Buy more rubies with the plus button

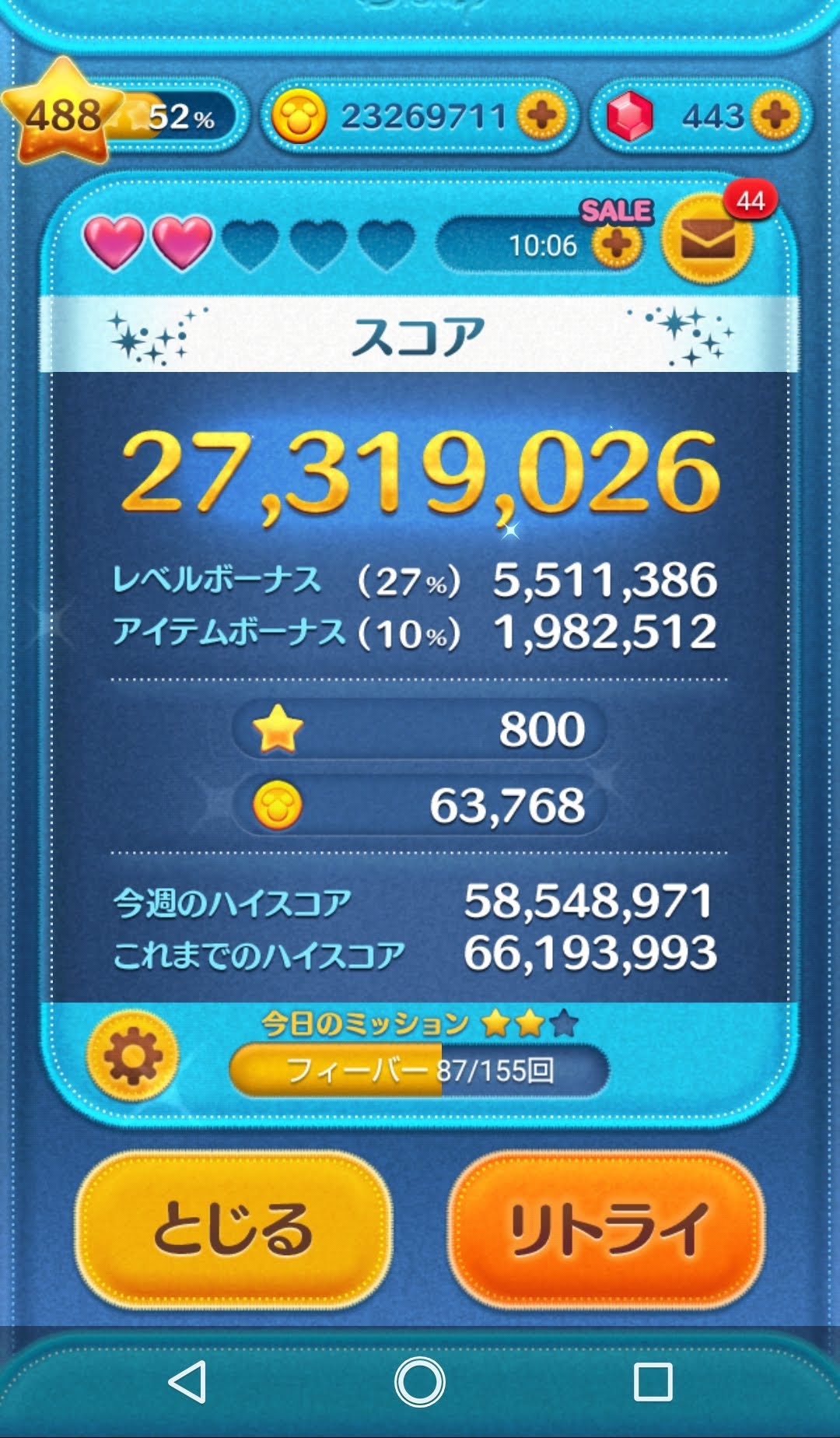[x=775, y=117]
